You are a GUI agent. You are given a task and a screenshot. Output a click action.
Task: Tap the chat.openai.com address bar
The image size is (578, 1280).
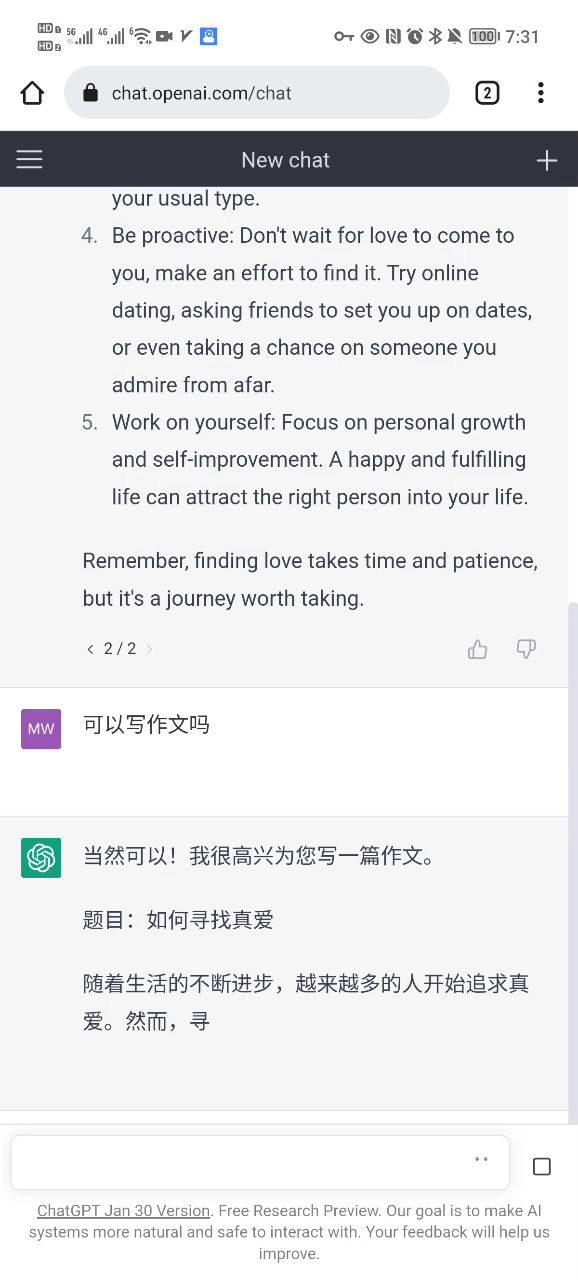click(x=256, y=93)
